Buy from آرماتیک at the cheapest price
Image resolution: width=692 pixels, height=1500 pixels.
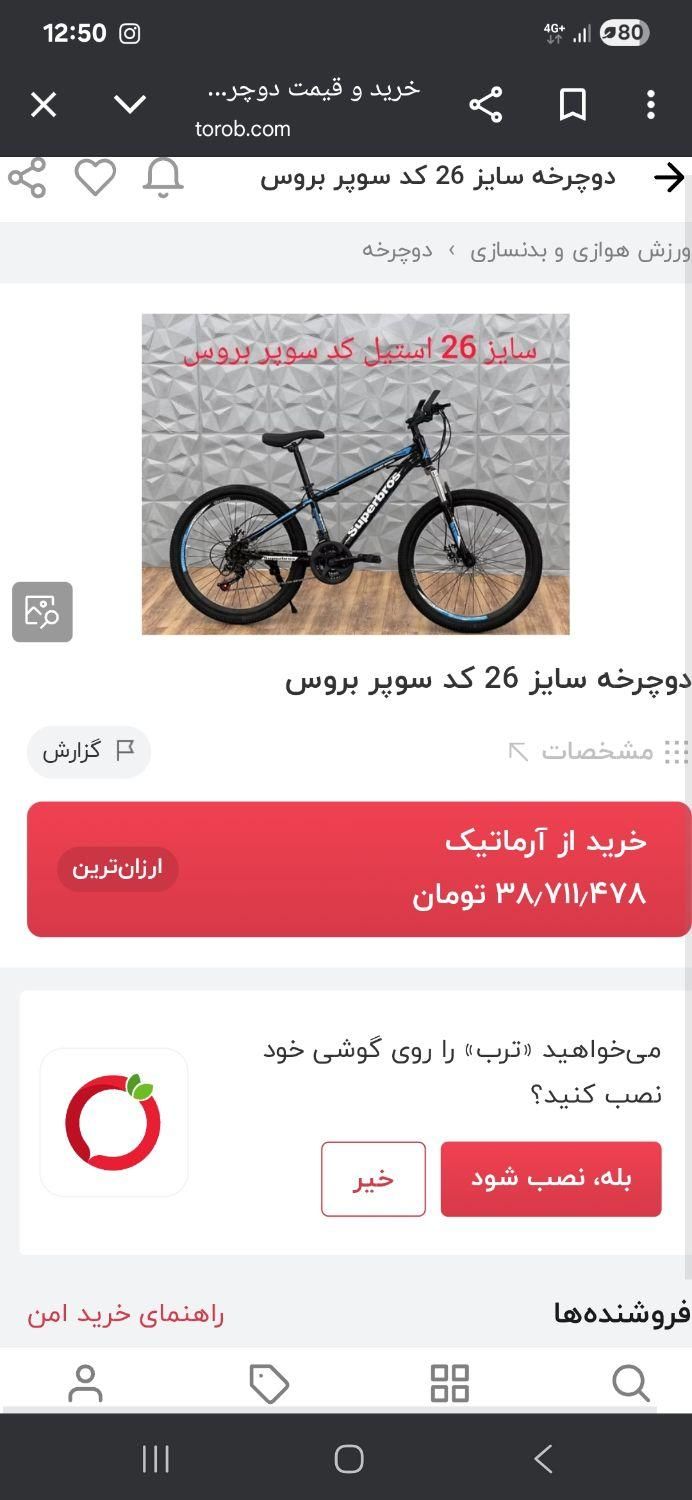pos(359,869)
